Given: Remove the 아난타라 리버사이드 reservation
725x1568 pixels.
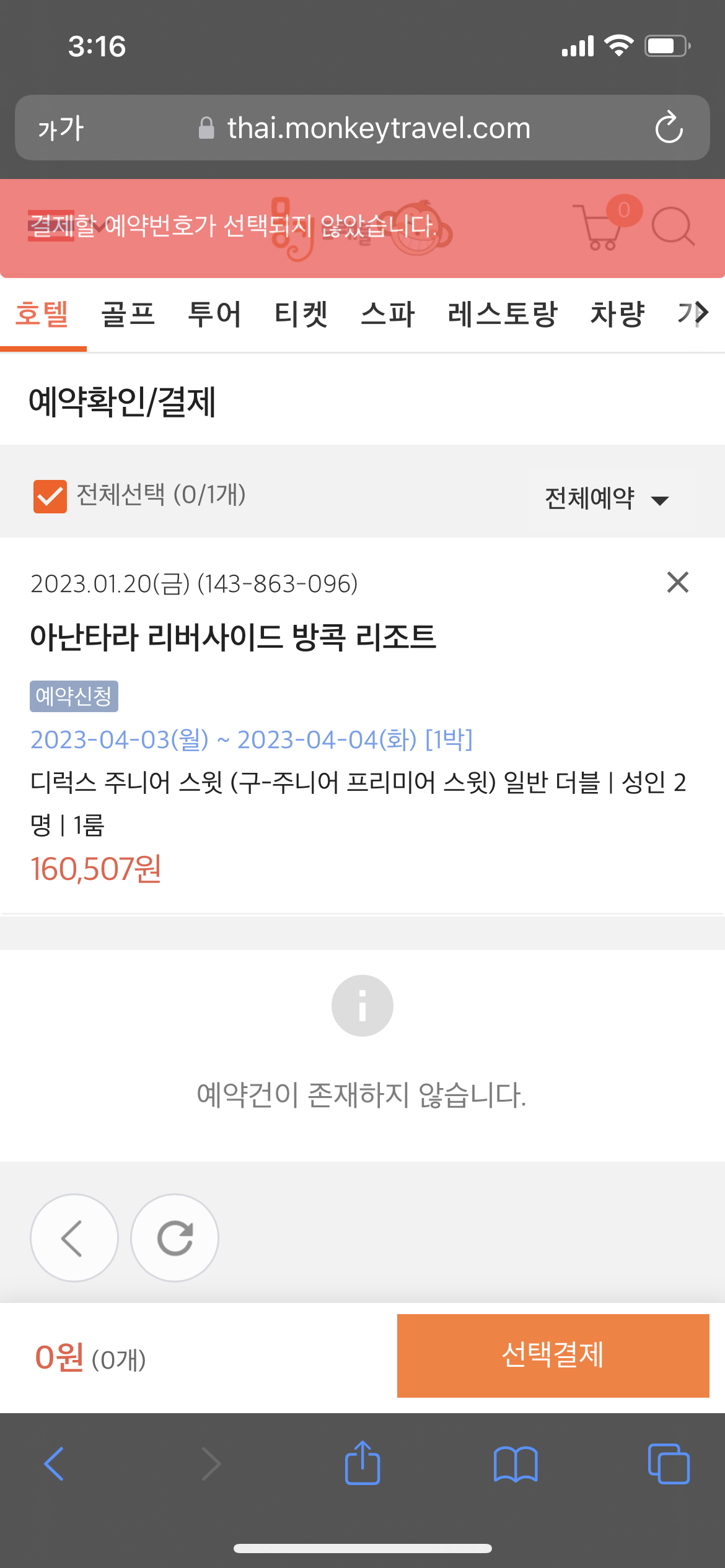Looking at the screenshot, I should [678, 582].
